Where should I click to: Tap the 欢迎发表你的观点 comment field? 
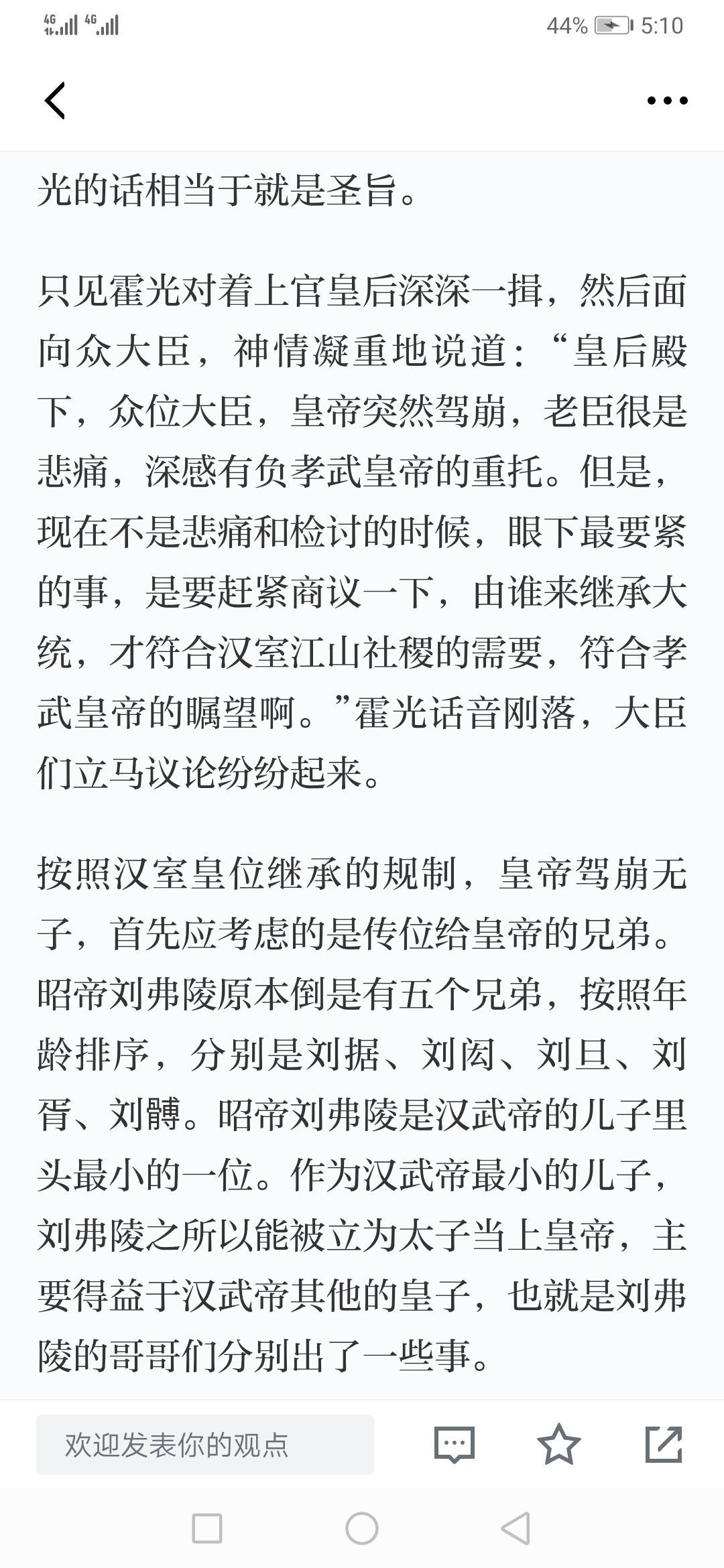pyautogui.click(x=205, y=1444)
